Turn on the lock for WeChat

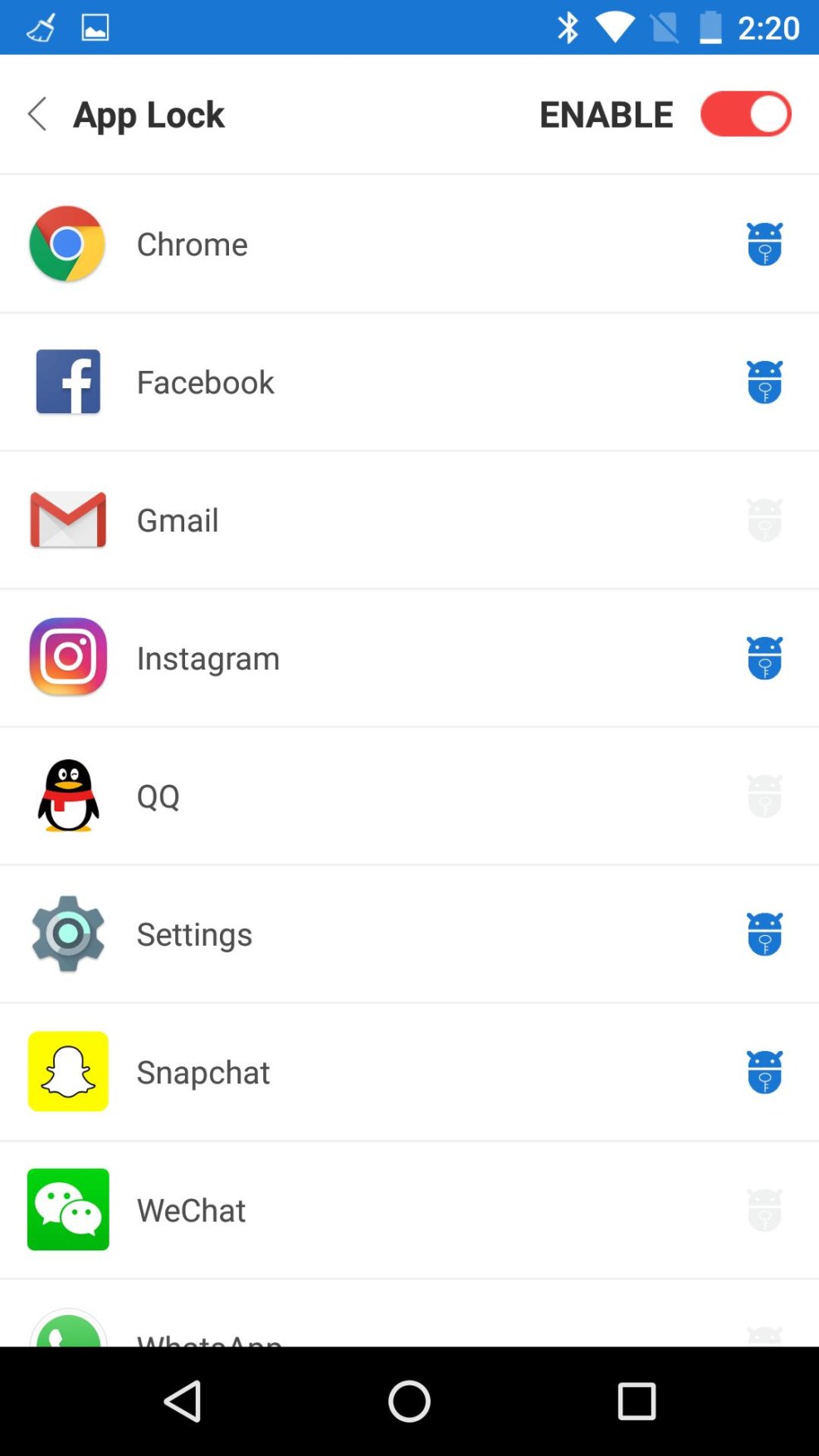point(764,1209)
